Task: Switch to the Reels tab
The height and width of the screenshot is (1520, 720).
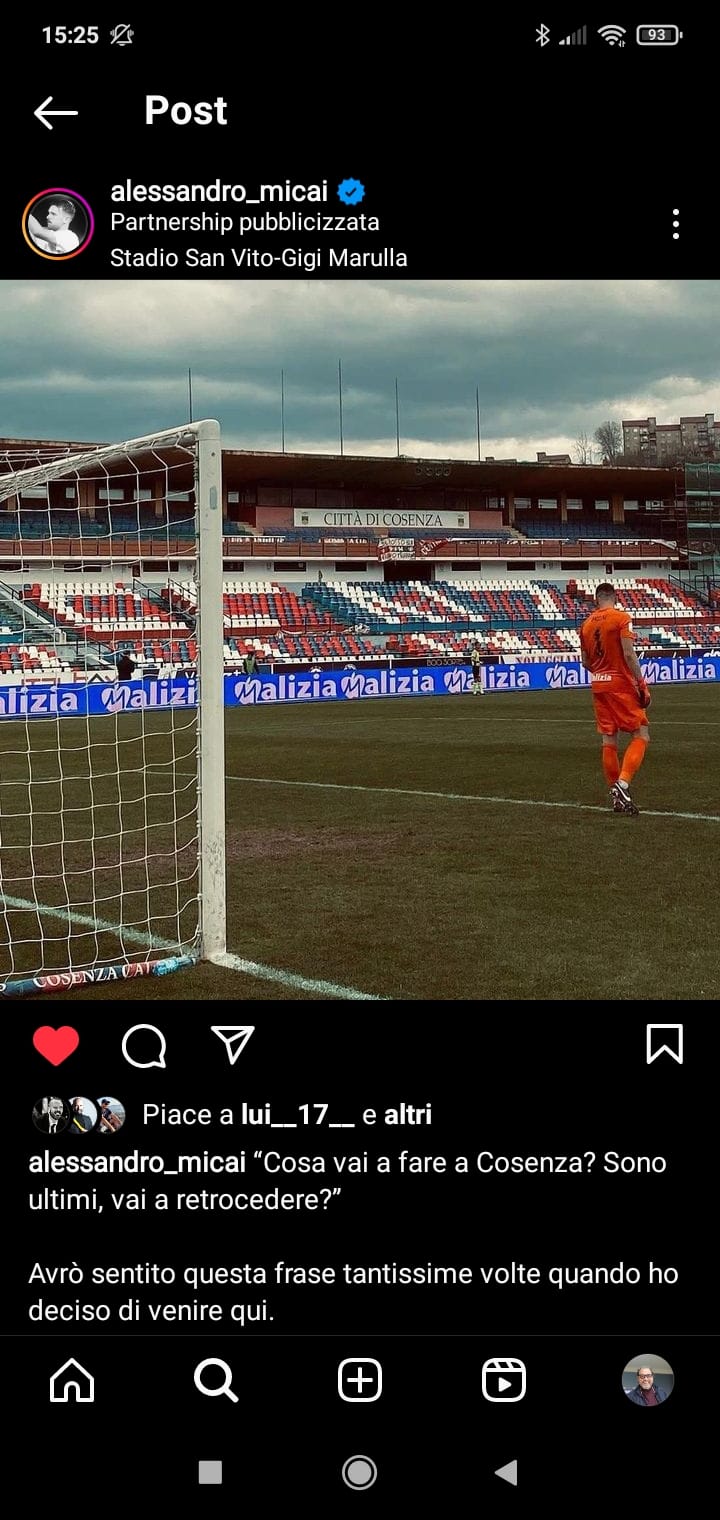Action: (504, 1381)
